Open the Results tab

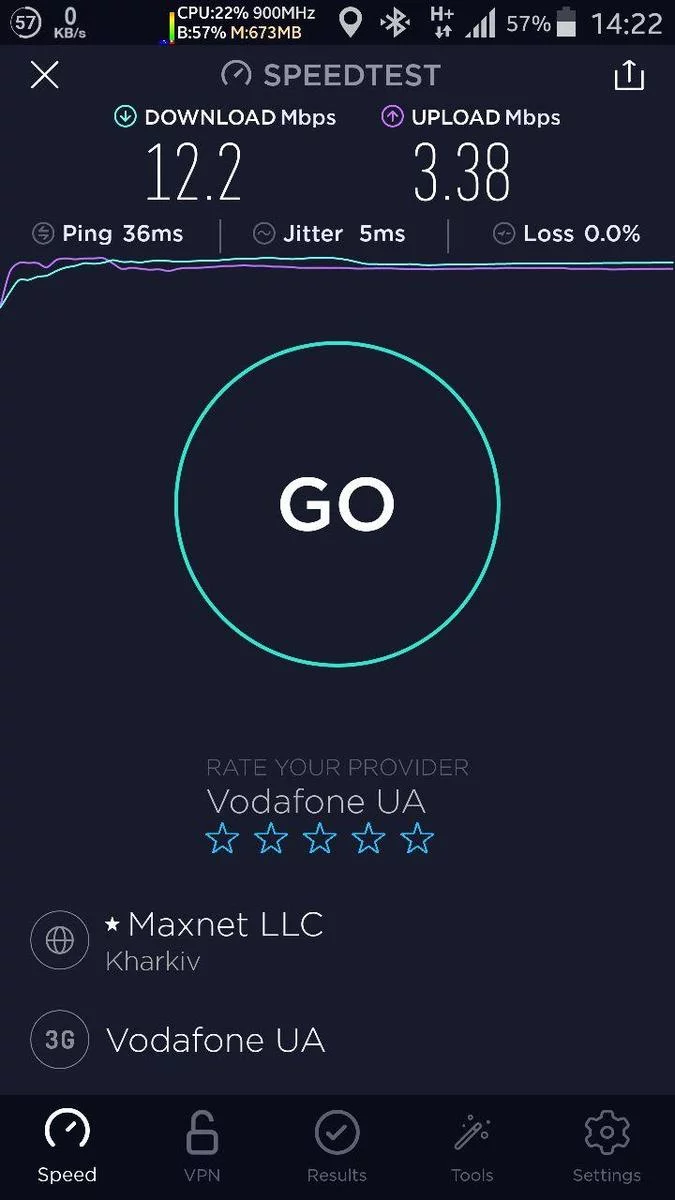pyautogui.click(x=337, y=1147)
